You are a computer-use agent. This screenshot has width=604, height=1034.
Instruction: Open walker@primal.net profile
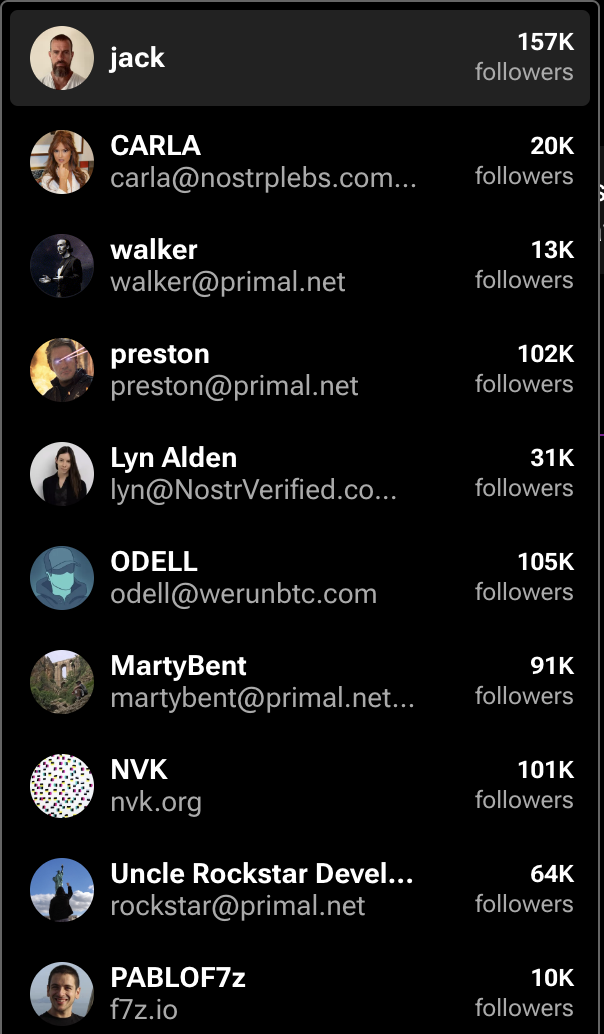click(x=299, y=266)
